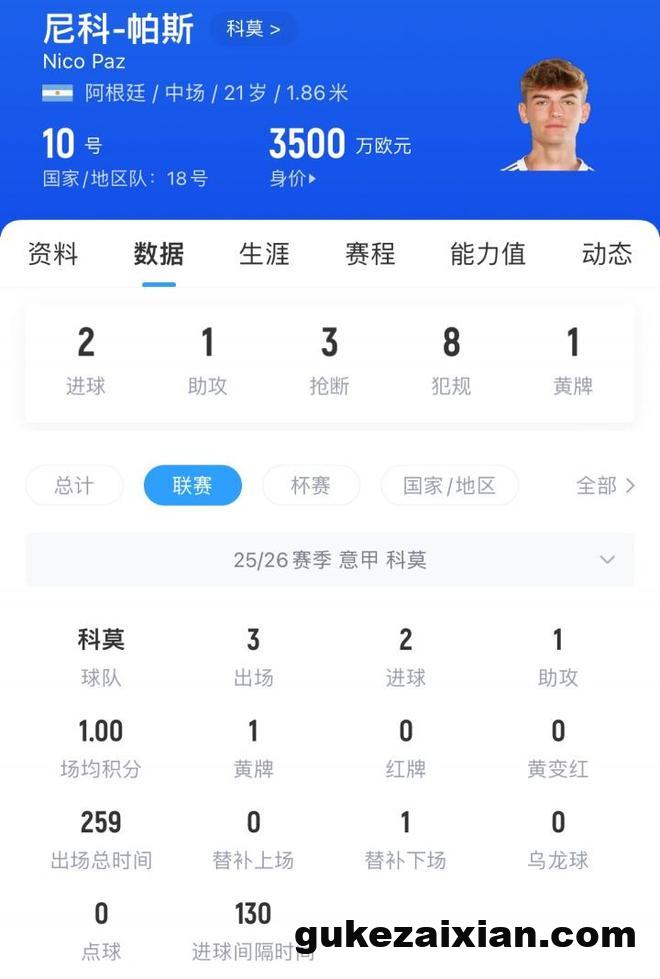Image resolution: width=660 pixels, height=979 pixels.
Task: Switch to the 能力值 tab
Action: 487,254
